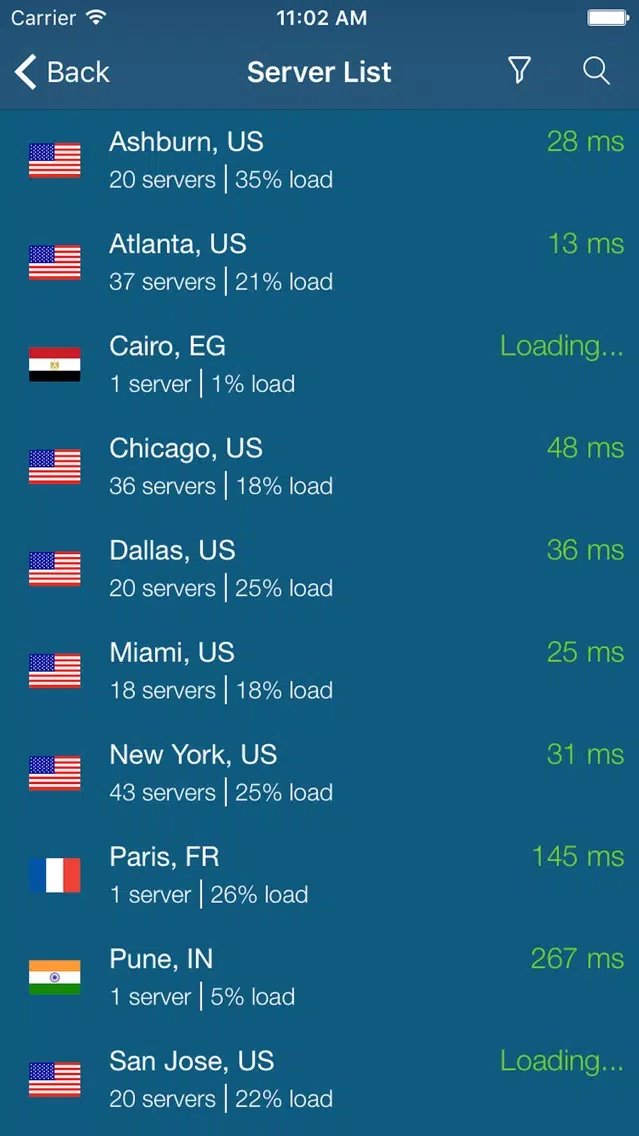
Task: Open the New York, US server
Action: click(x=320, y=774)
